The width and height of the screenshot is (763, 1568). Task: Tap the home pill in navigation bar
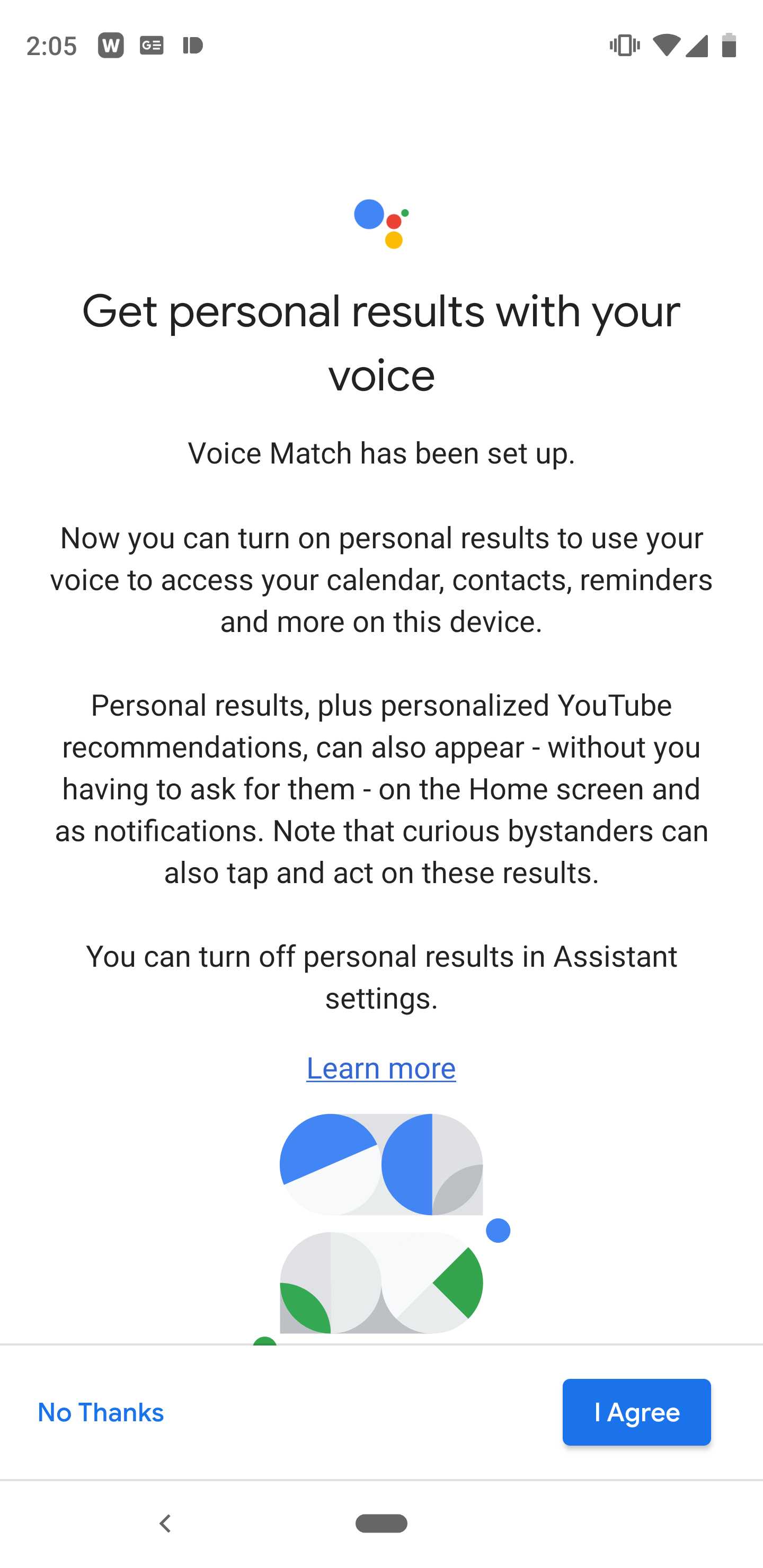pyautogui.click(x=381, y=1523)
